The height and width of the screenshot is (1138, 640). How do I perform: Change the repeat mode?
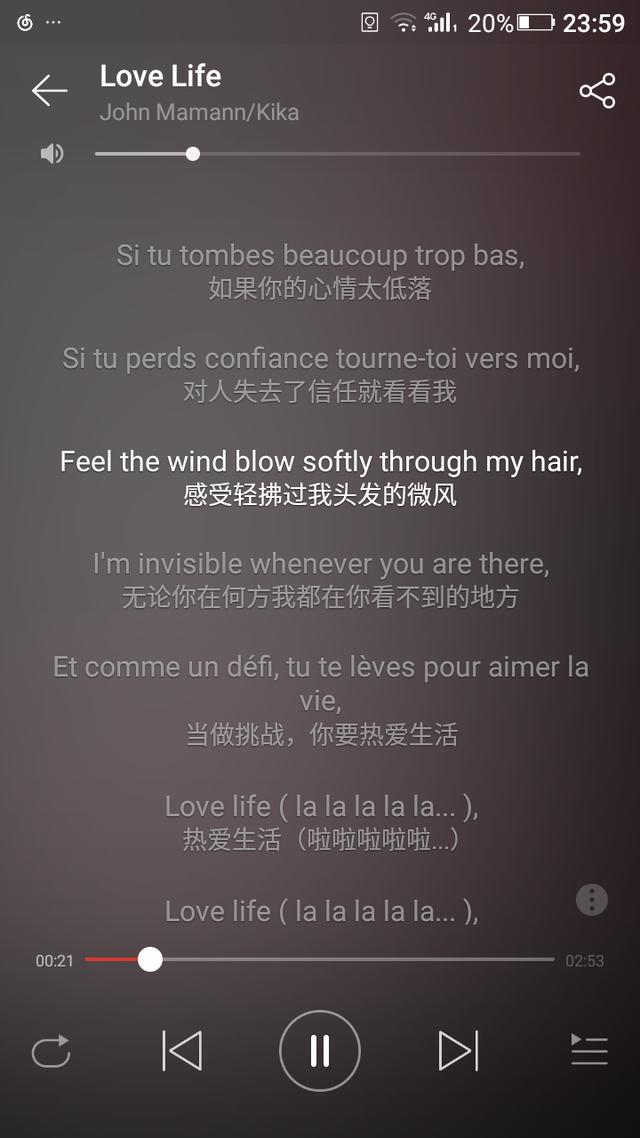point(52,1050)
